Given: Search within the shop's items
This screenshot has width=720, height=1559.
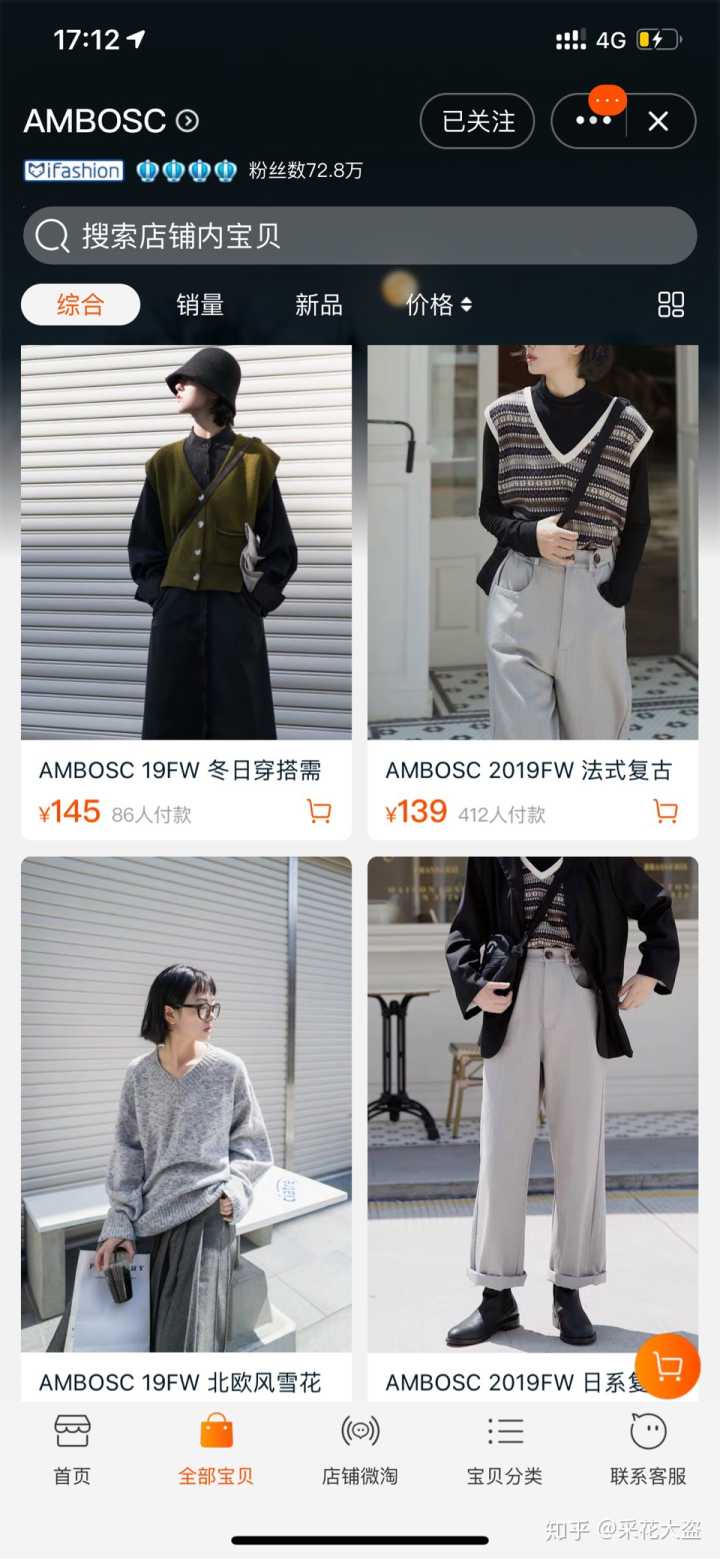Looking at the screenshot, I should (360, 236).
